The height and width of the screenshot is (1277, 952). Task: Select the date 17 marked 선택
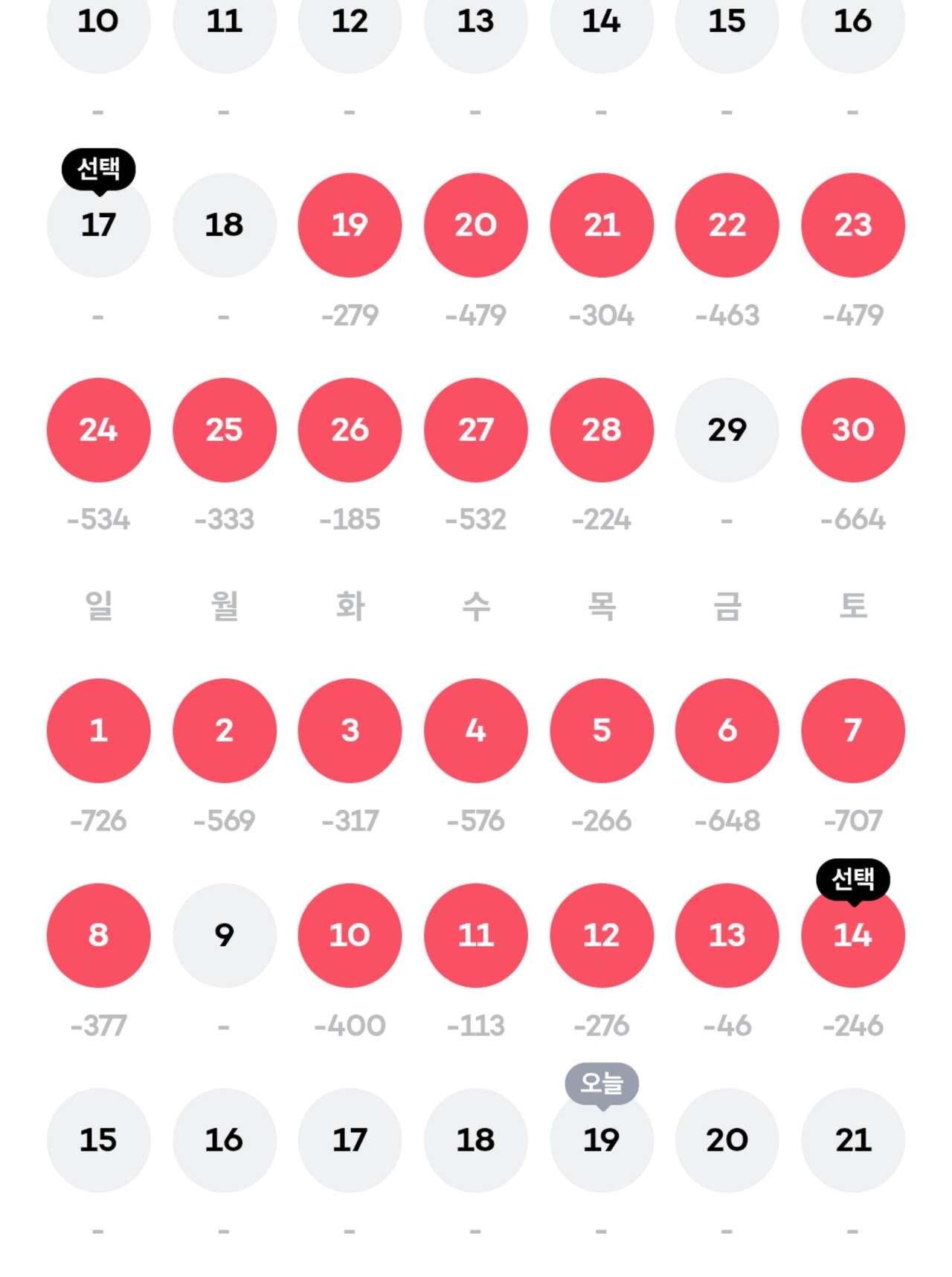pos(98,225)
